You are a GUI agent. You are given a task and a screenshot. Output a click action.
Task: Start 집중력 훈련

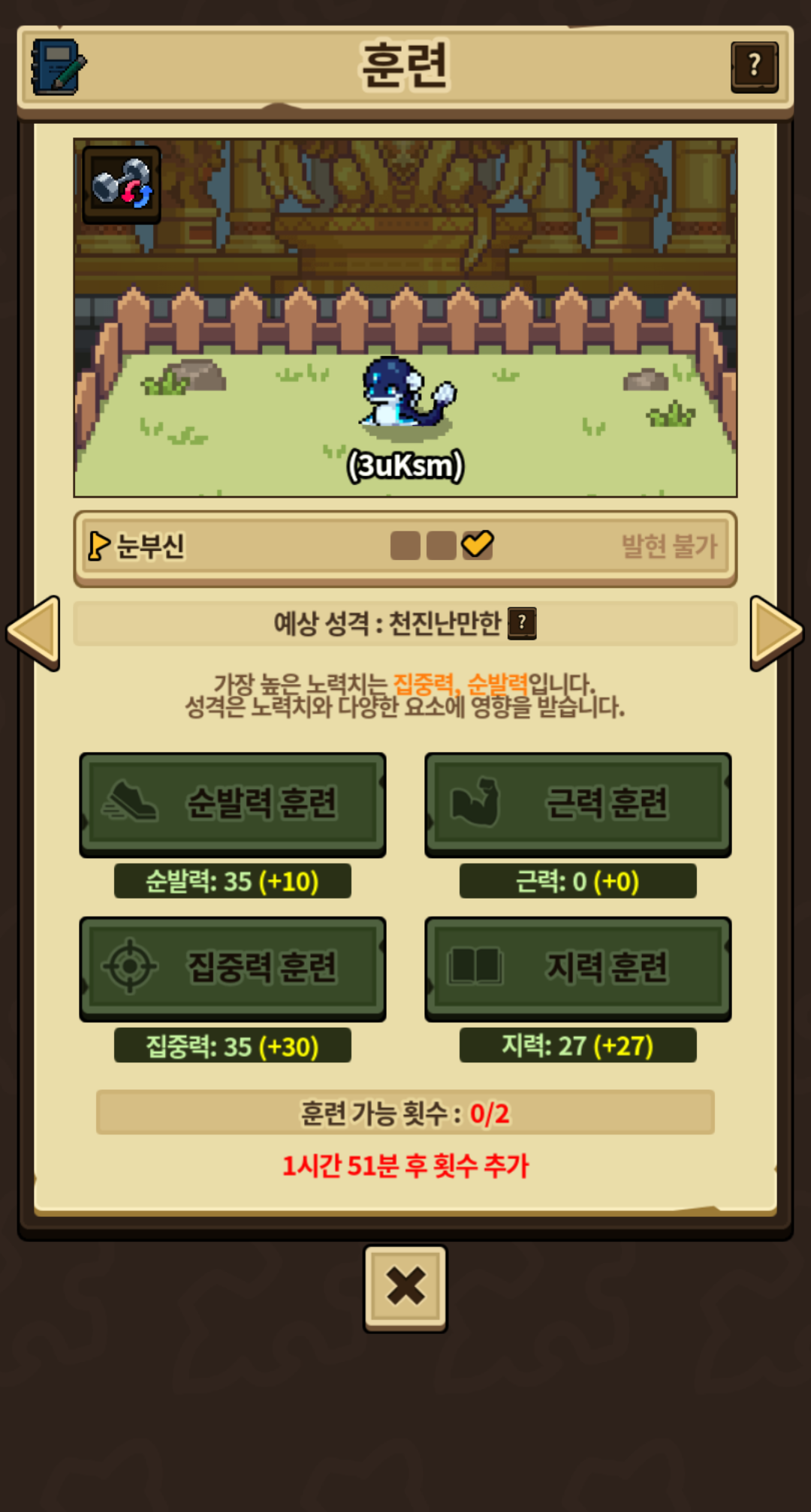click(233, 967)
